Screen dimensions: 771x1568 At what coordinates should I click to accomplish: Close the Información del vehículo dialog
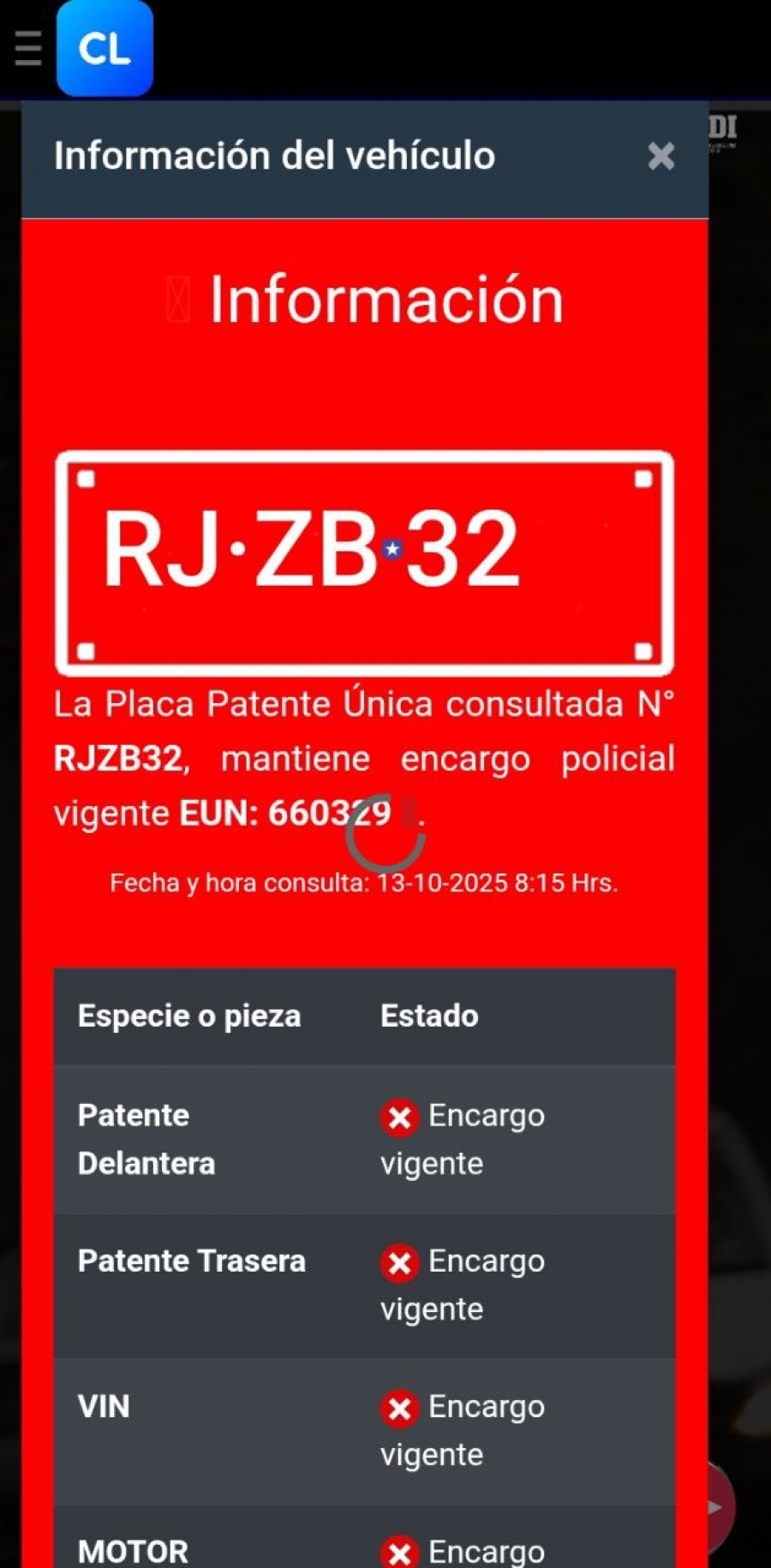pos(660,157)
